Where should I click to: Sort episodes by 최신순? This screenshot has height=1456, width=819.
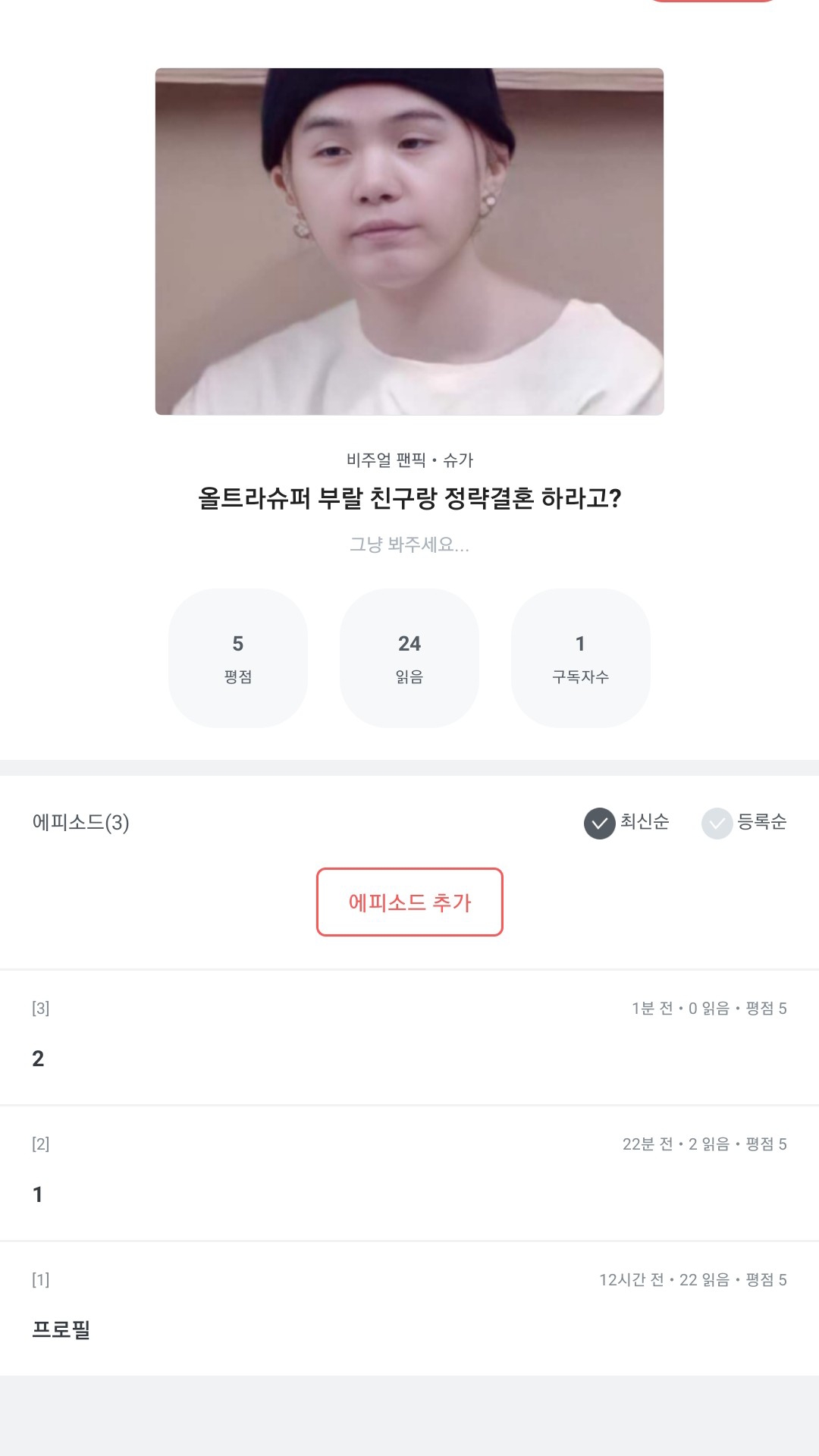click(x=626, y=823)
